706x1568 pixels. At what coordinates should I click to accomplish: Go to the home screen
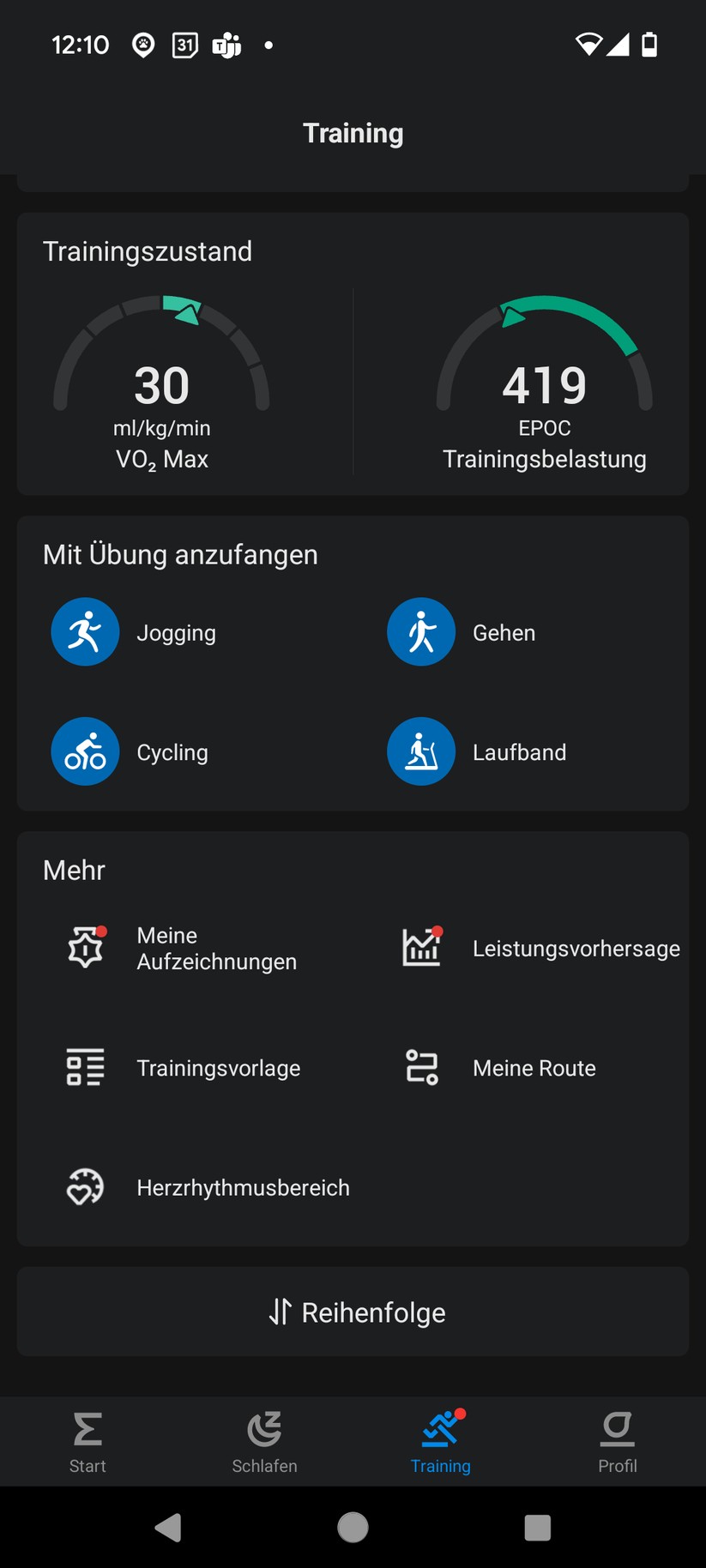(x=353, y=1528)
